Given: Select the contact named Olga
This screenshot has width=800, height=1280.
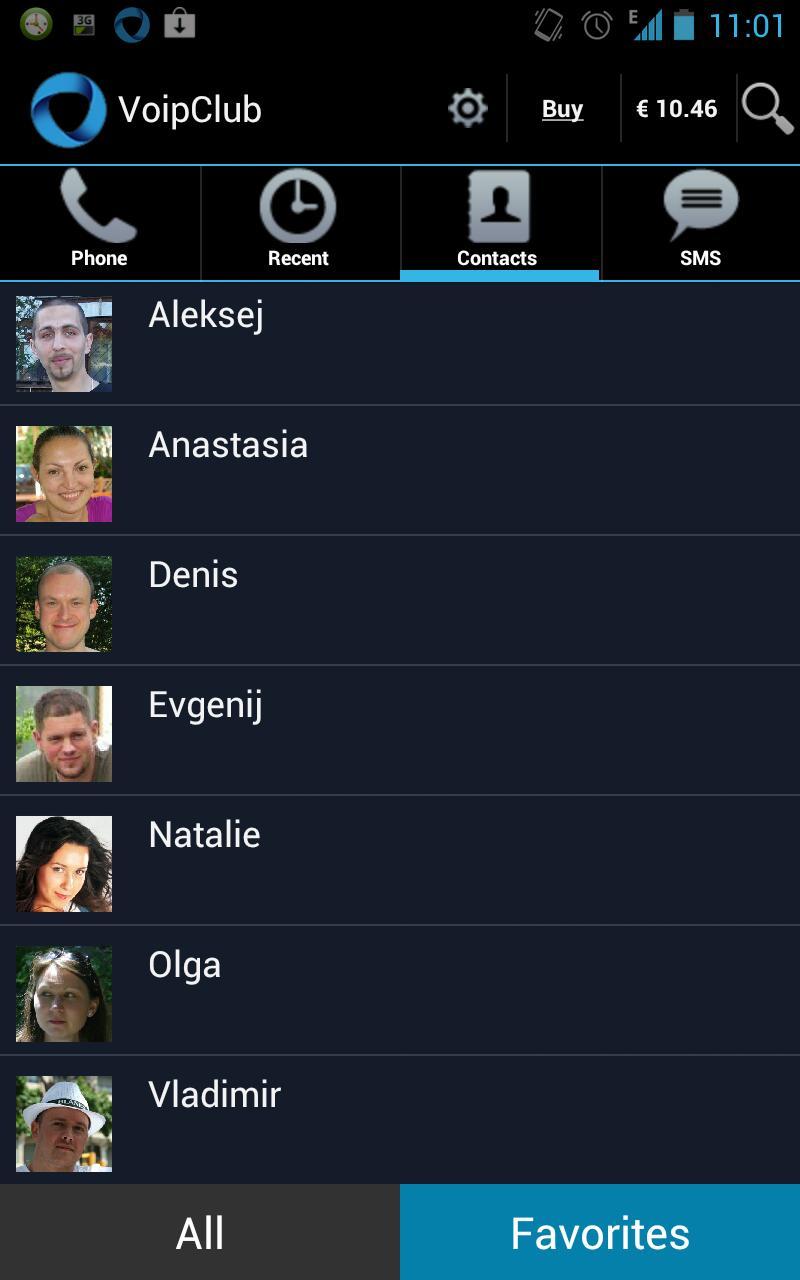Looking at the screenshot, I should coord(400,993).
